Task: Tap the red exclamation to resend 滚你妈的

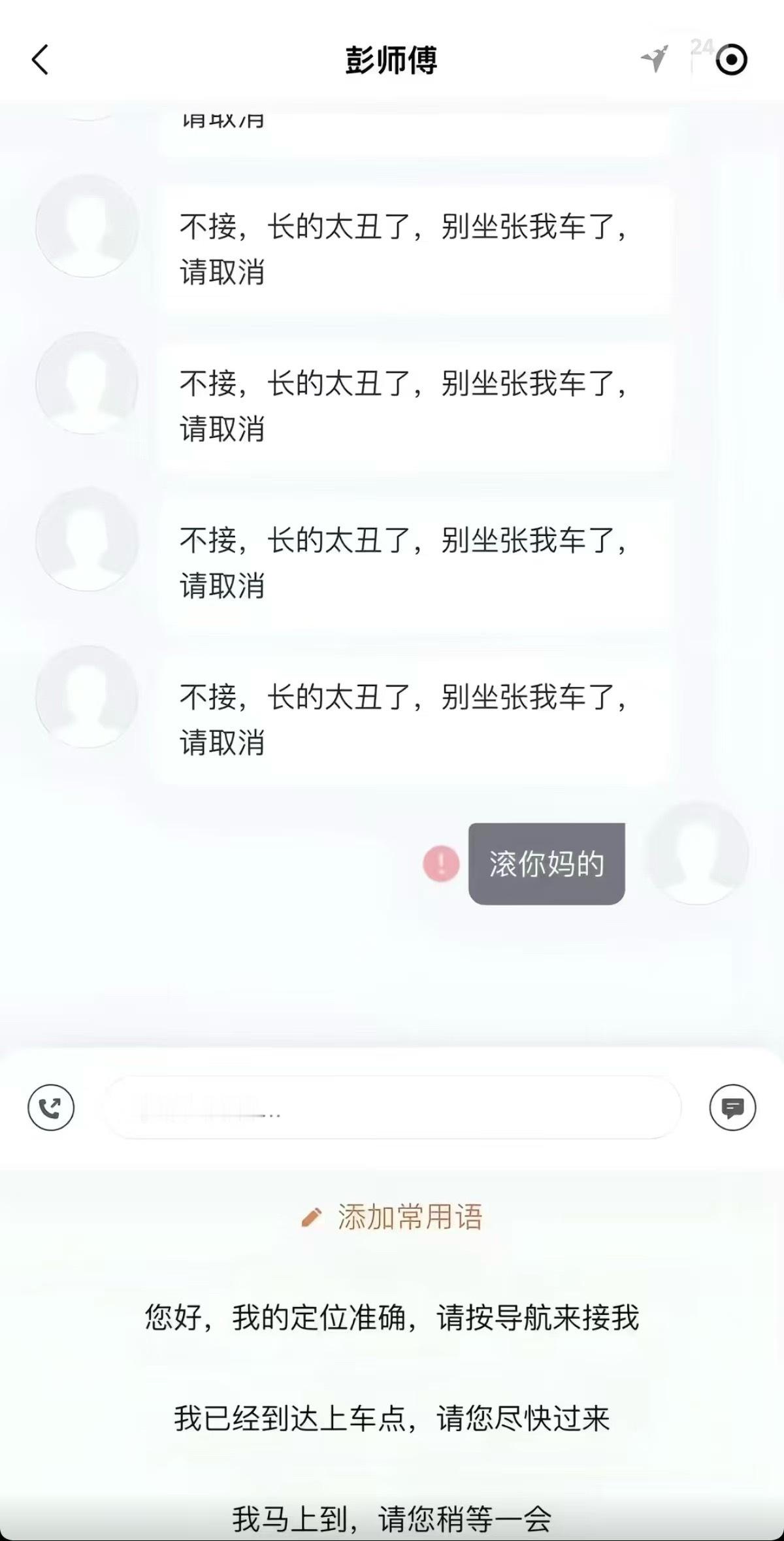Action: pyautogui.click(x=441, y=864)
